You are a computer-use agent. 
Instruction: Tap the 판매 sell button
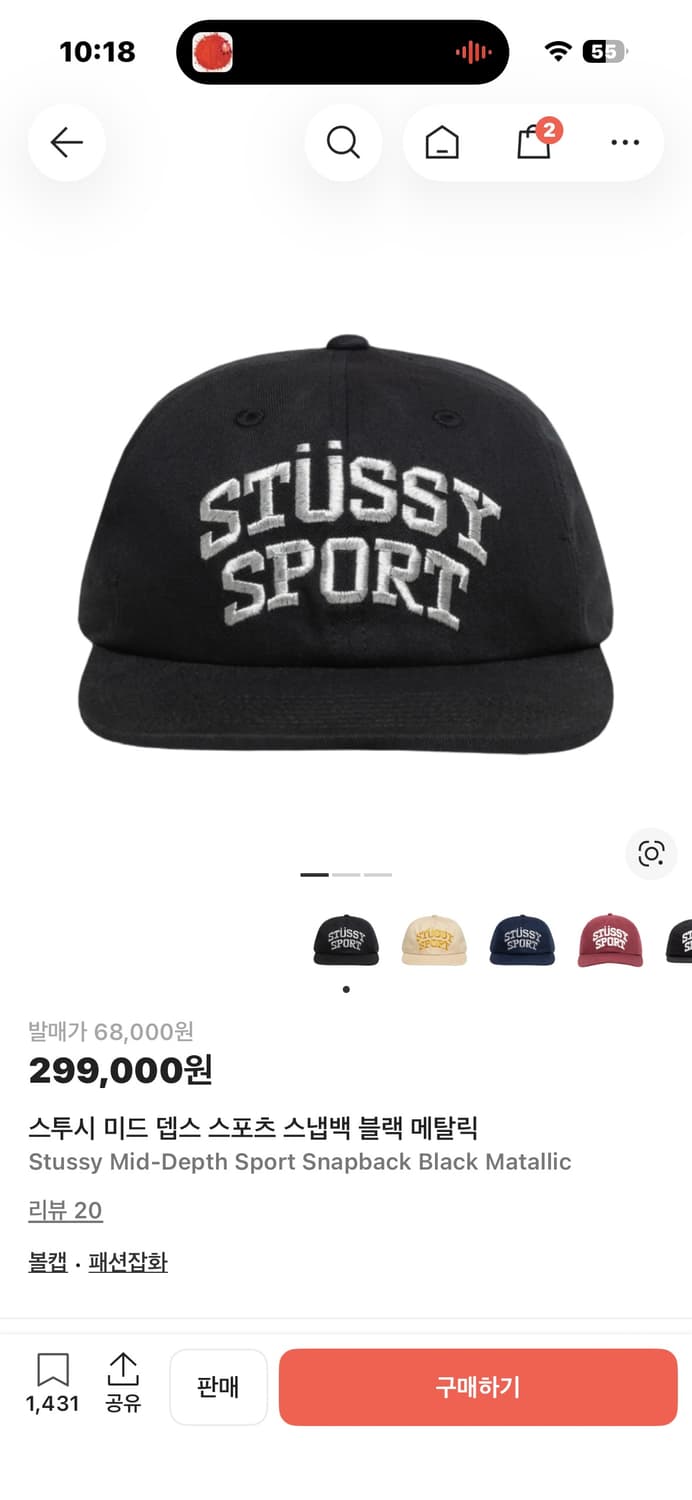pyautogui.click(x=218, y=1387)
